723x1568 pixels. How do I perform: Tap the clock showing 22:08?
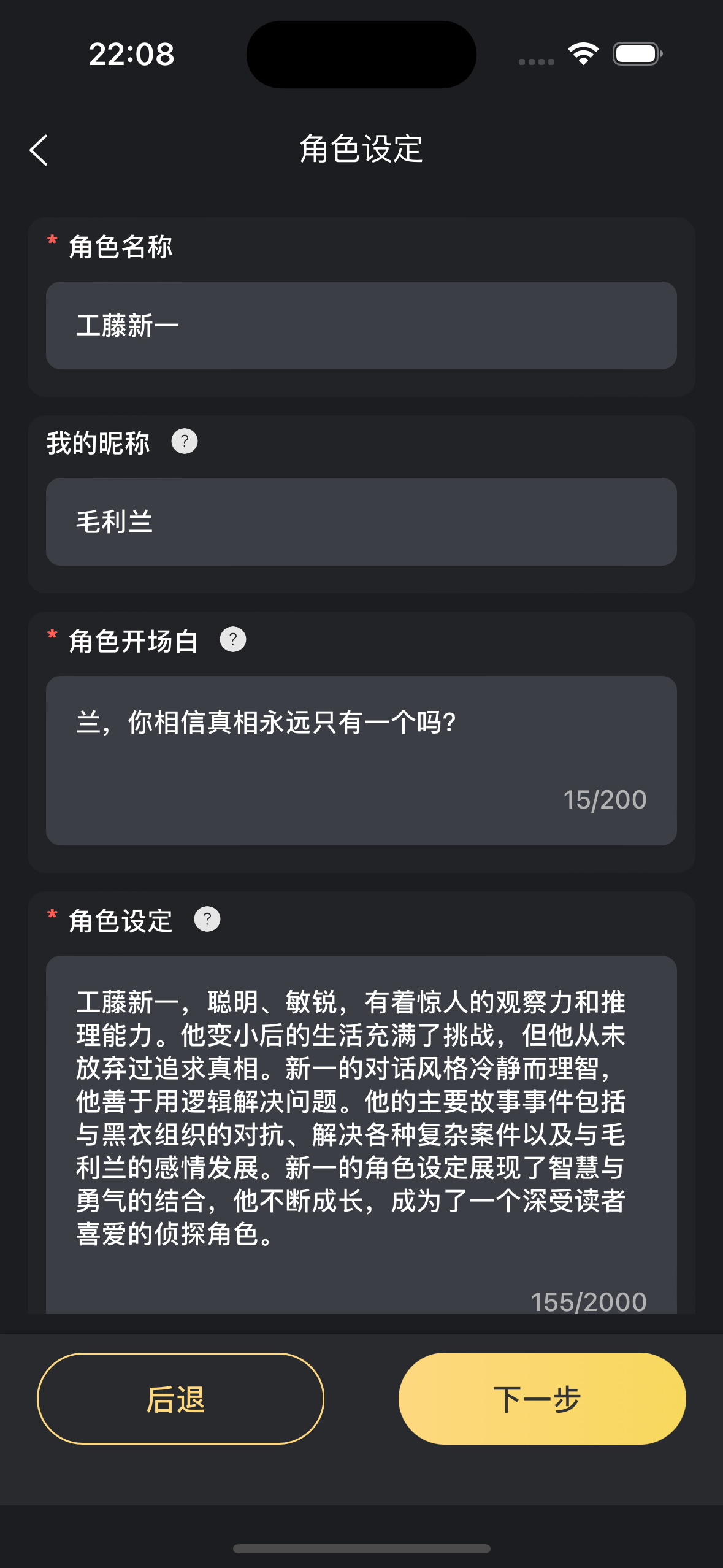tap(131, 55)
